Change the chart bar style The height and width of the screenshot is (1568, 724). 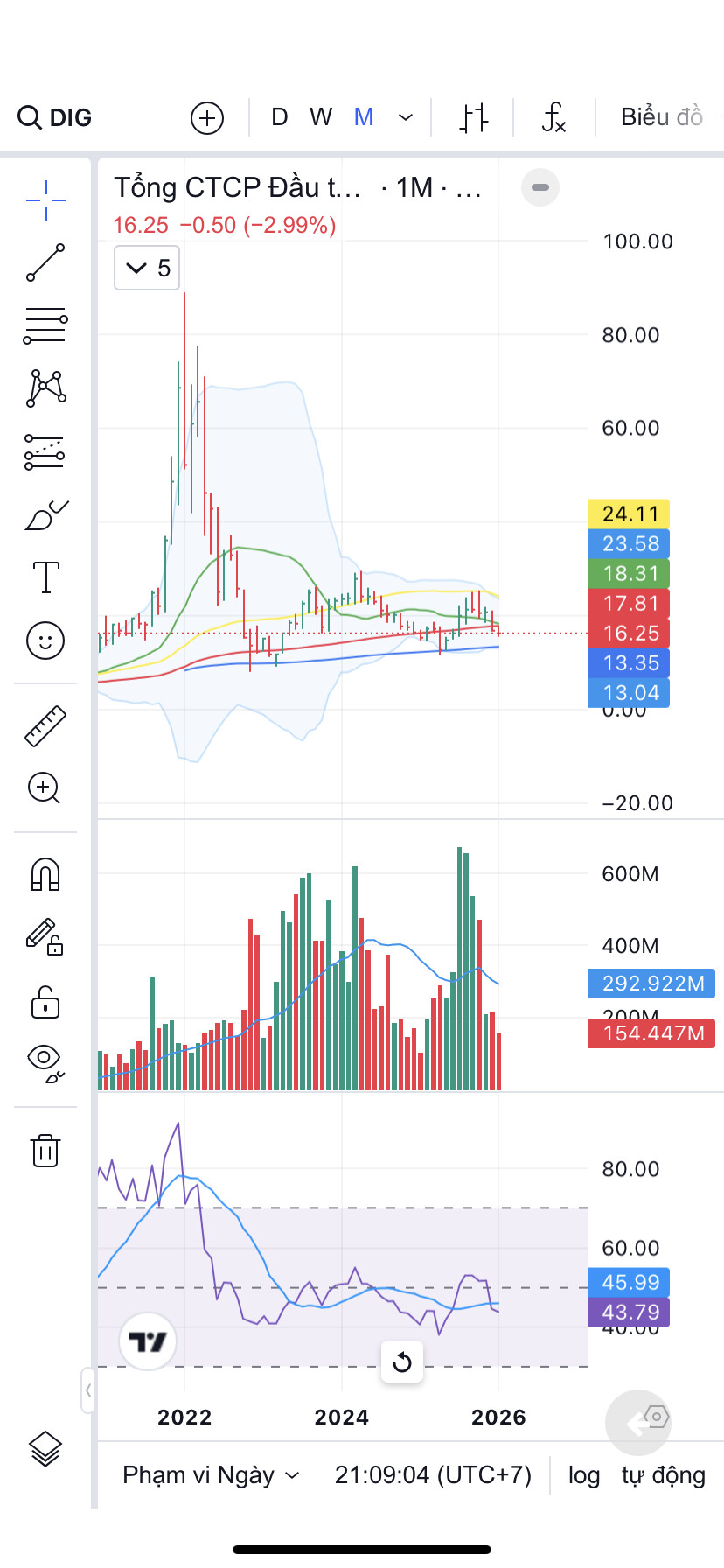tap(474, 117)
